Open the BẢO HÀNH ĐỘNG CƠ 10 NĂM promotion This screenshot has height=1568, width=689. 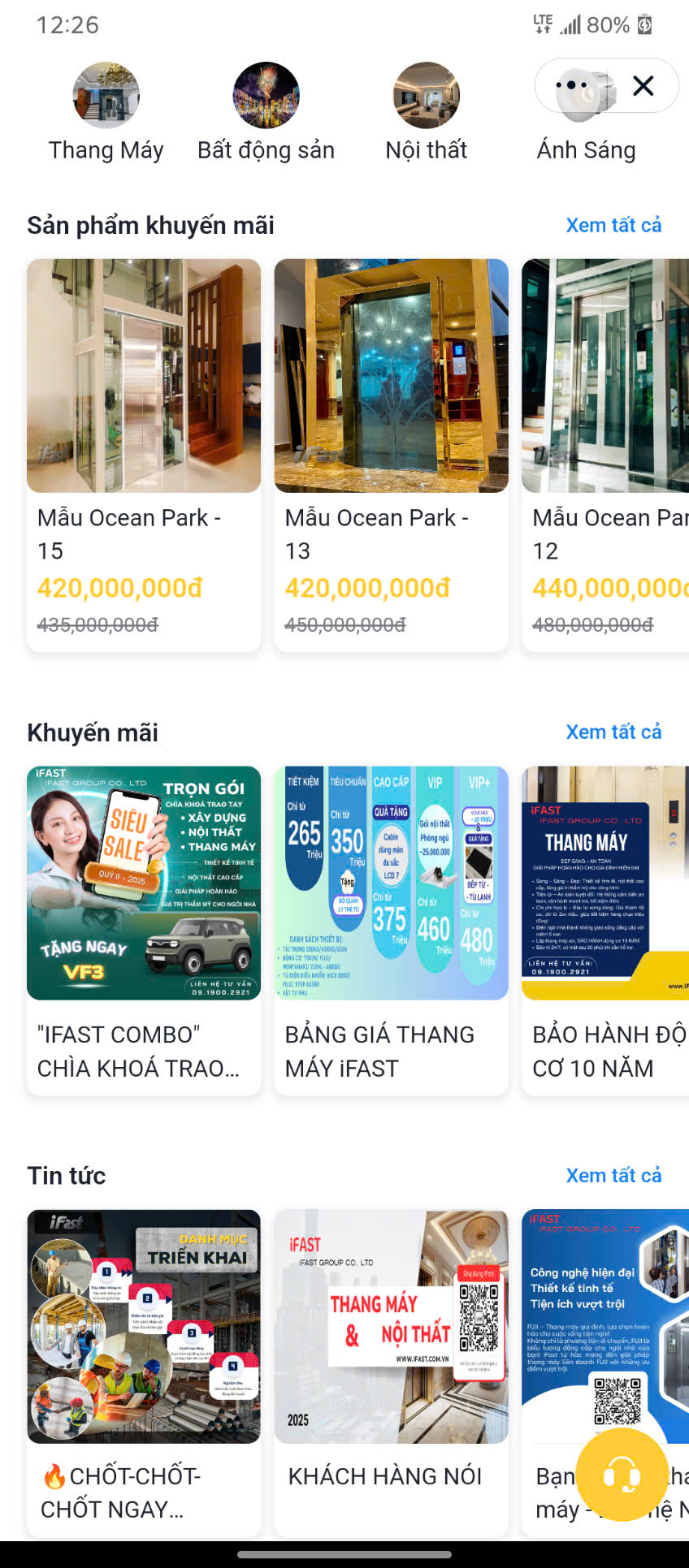pos(605,930)
